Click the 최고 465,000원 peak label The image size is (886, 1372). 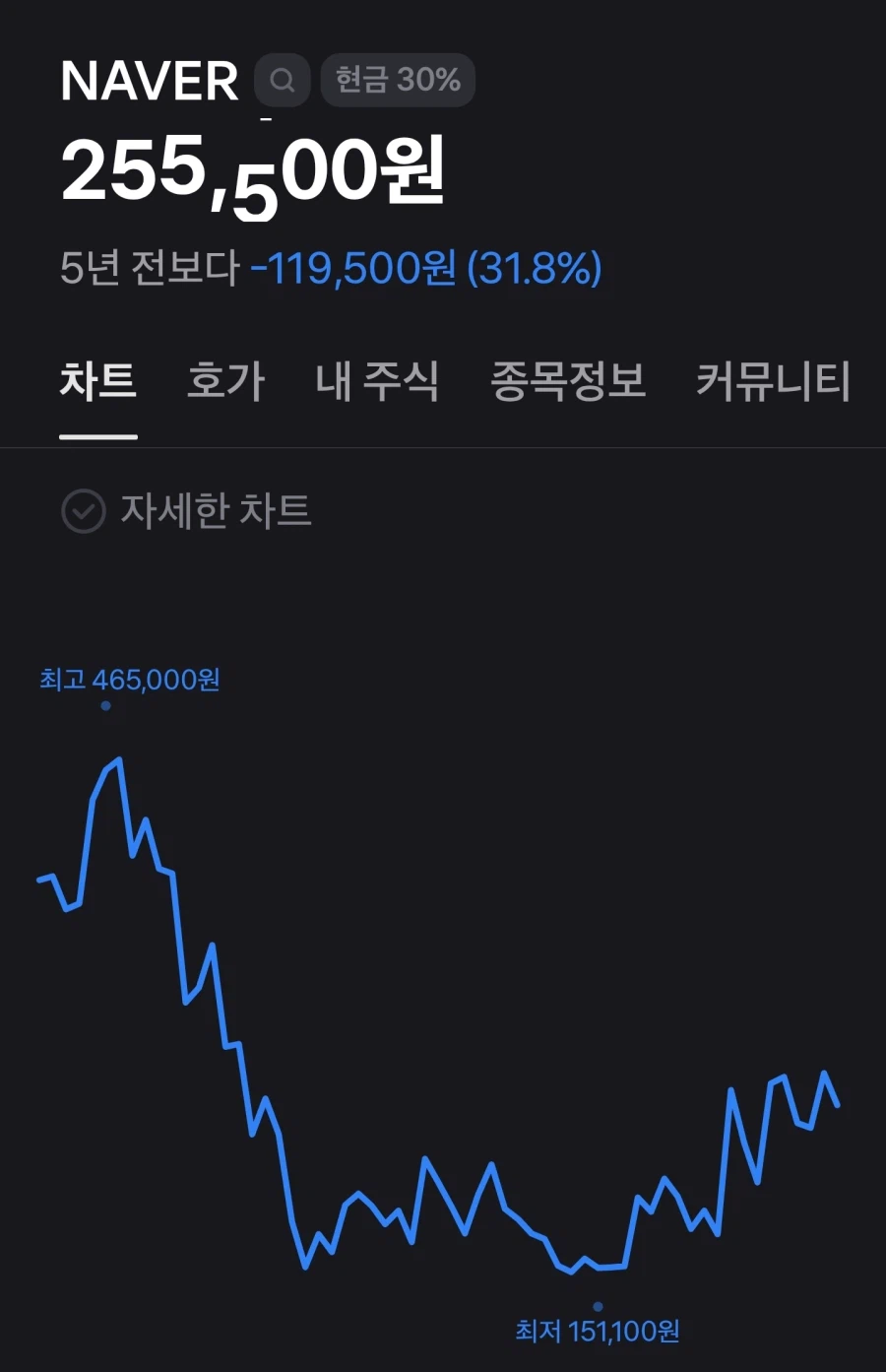click(129, 680)
